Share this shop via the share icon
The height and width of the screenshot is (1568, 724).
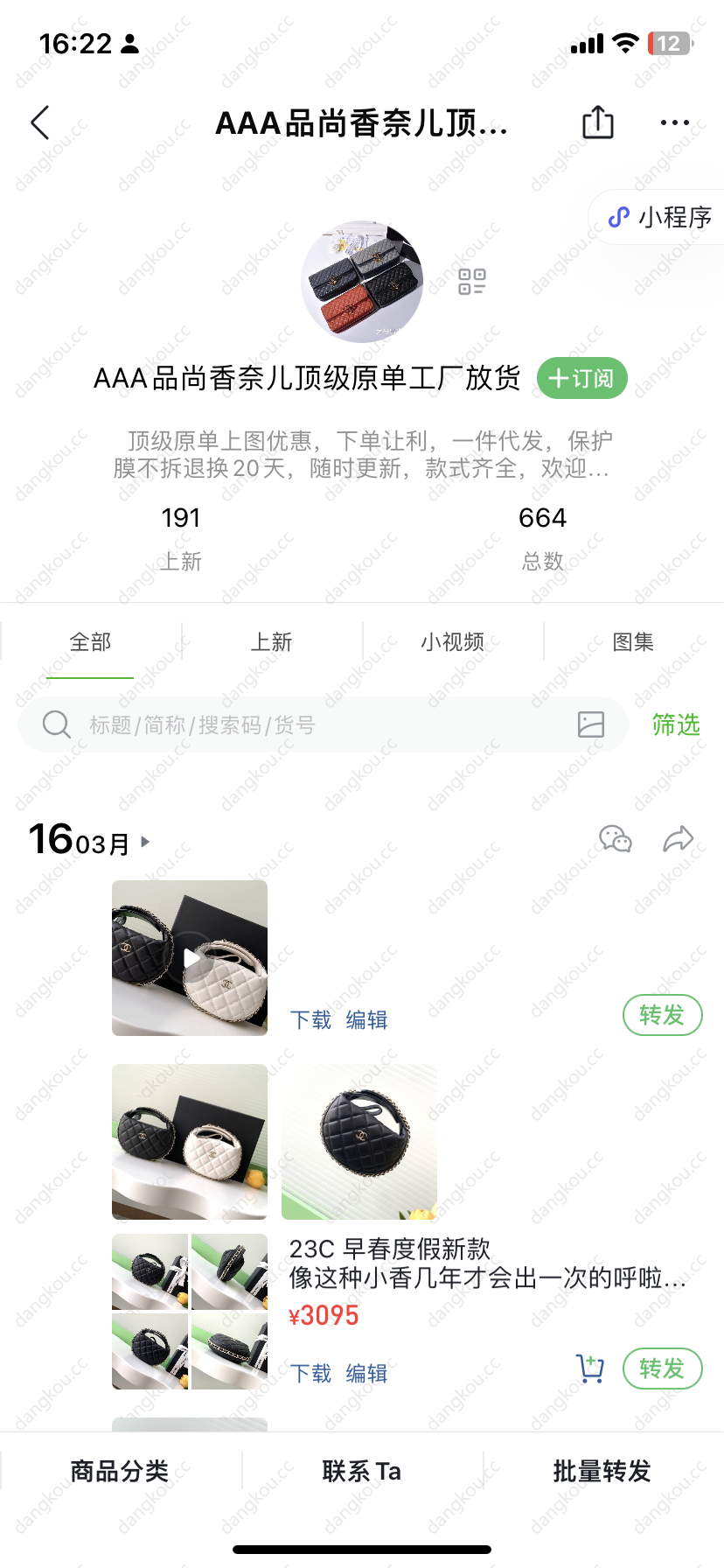coord(598,122)
